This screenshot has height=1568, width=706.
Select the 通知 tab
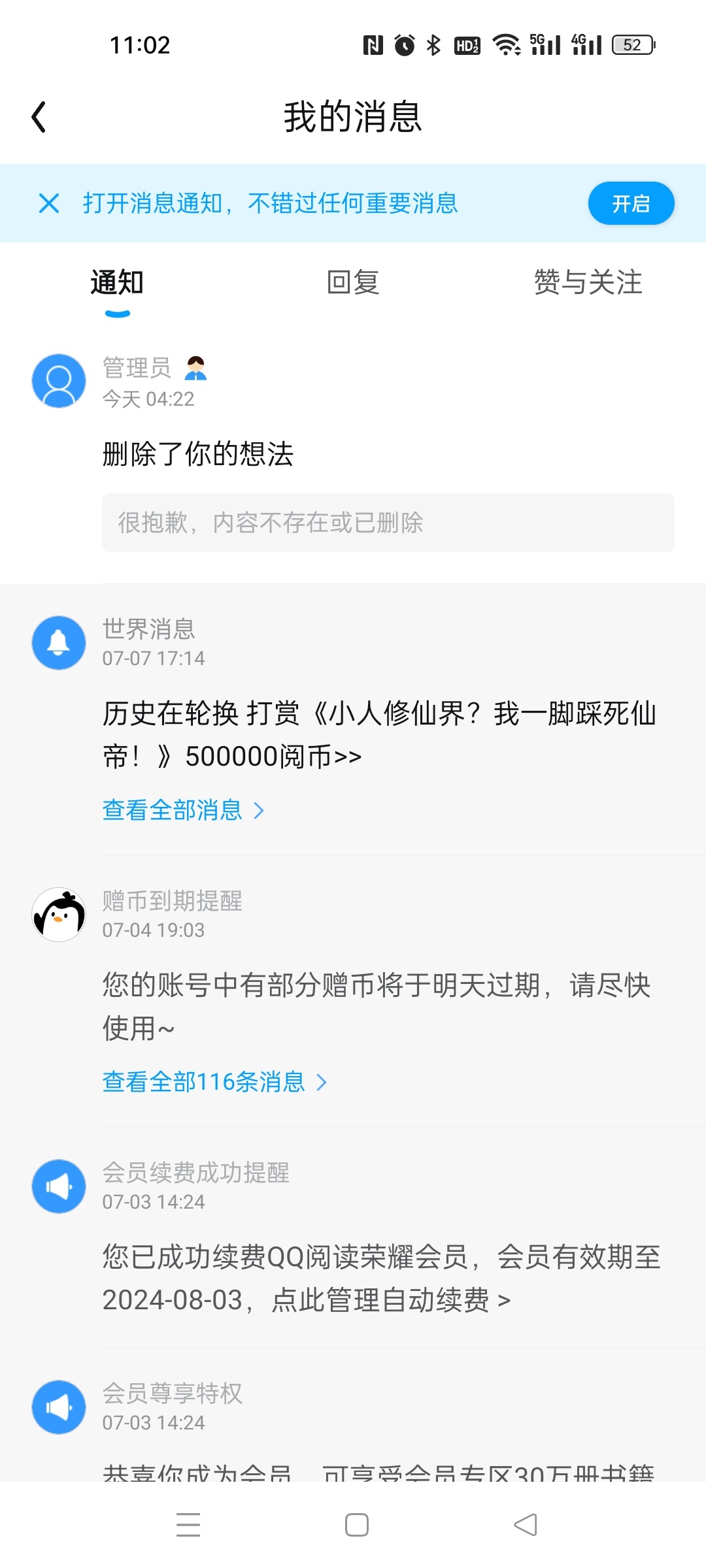coord(117,283)
